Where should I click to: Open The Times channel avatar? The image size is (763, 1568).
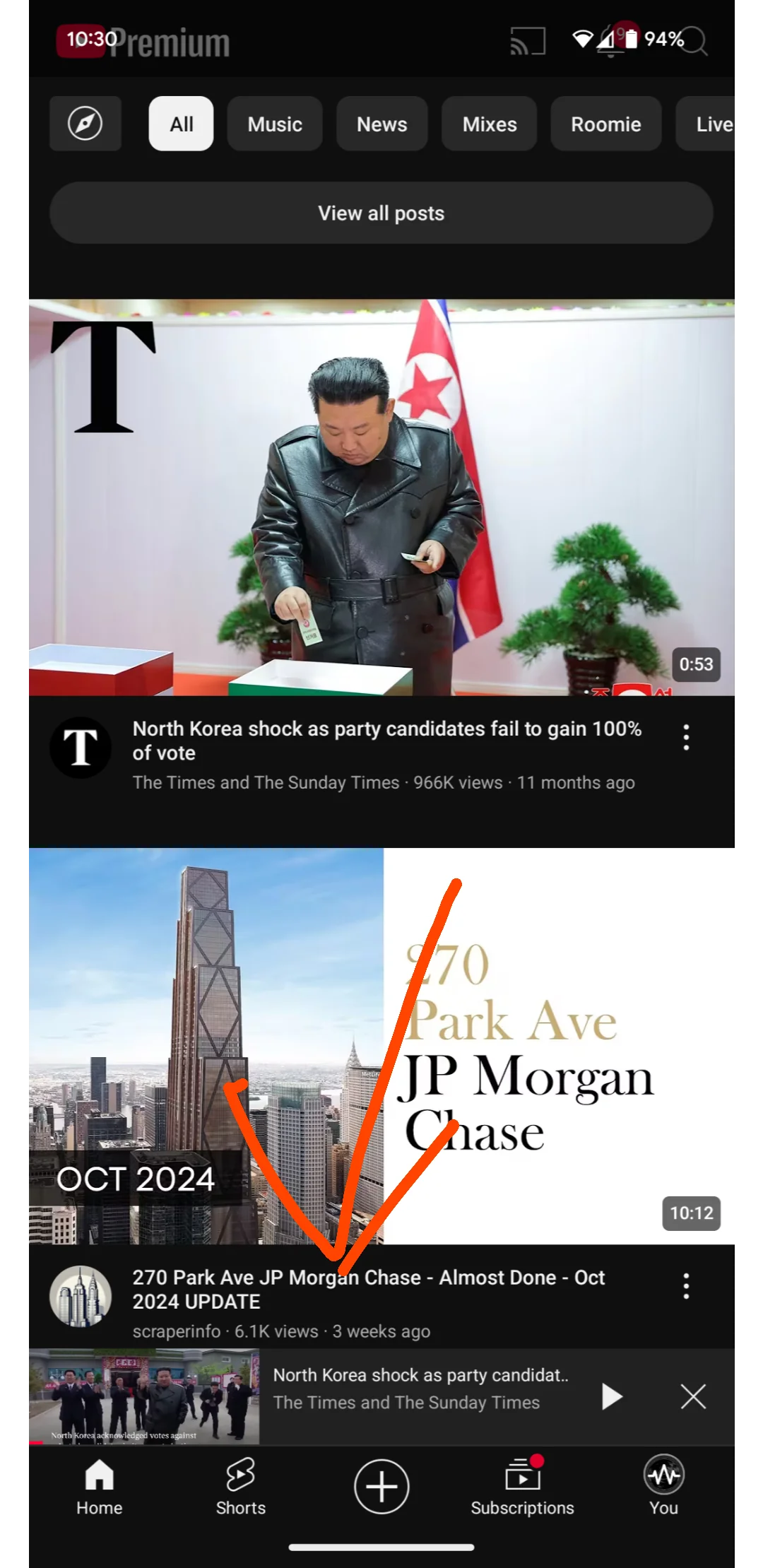pyautogui.click(x=81, y=748)
